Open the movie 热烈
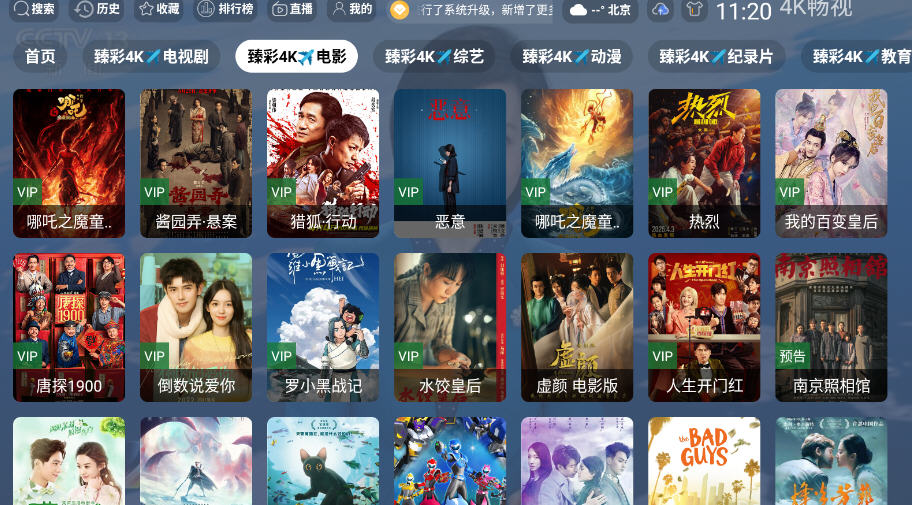Screen dimensions: 912x505 704,163
